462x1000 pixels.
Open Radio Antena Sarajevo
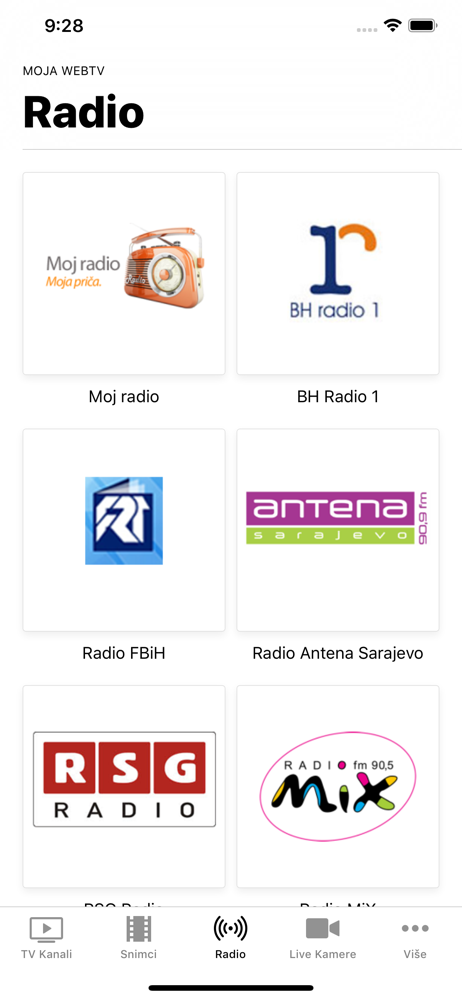pyautogui.click(x=338, y=530)
